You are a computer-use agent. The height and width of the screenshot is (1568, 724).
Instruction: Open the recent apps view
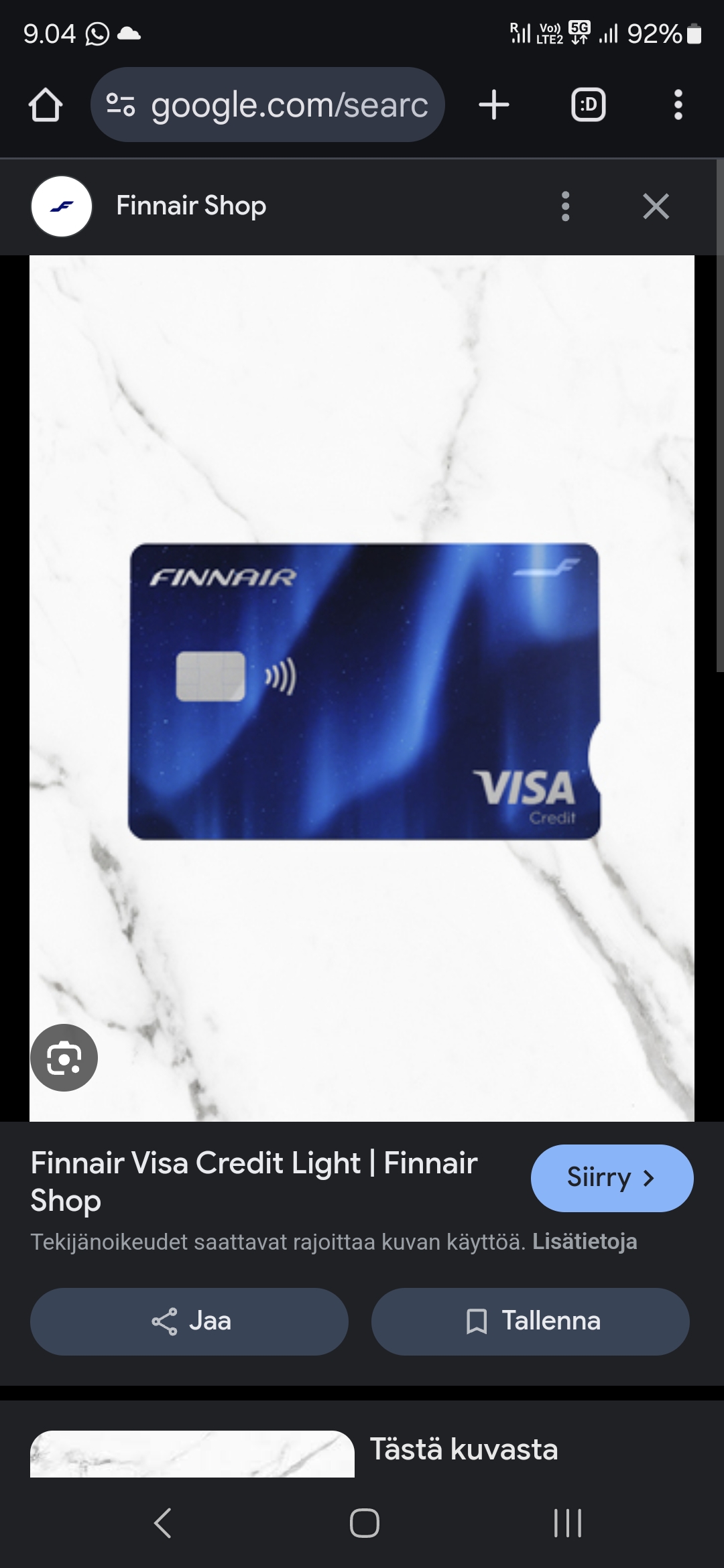tap(567, 1522)
